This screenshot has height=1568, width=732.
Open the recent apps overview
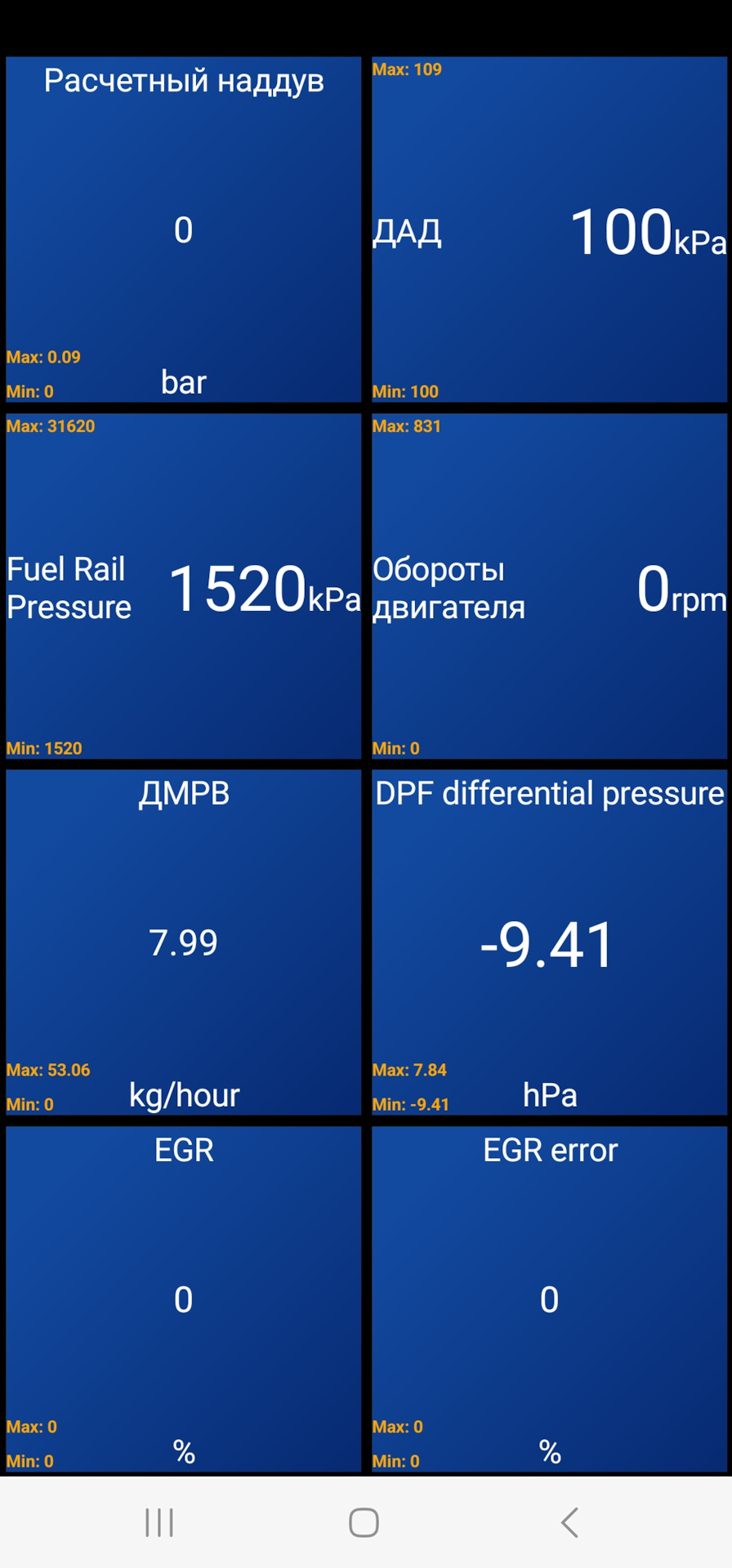[159, 1522]
